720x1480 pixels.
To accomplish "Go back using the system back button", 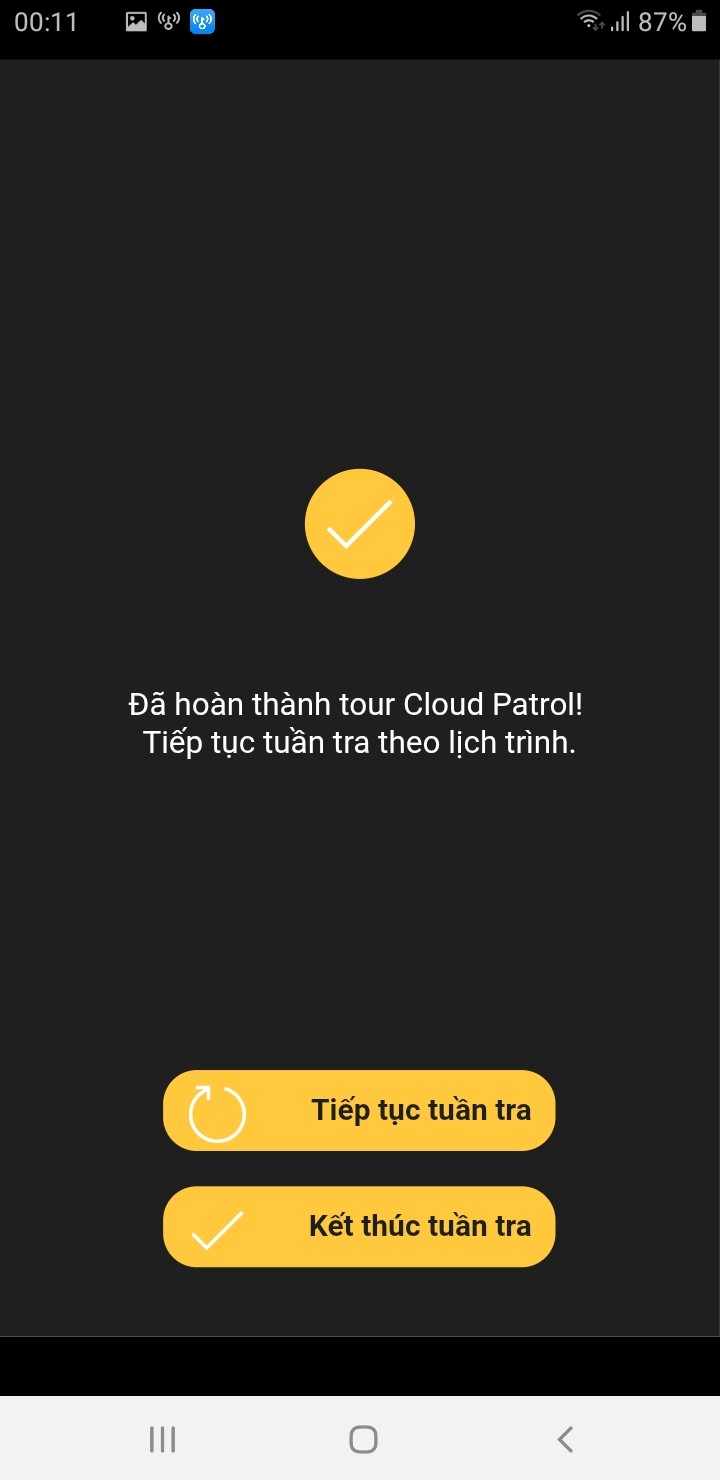I will 565,1439.
